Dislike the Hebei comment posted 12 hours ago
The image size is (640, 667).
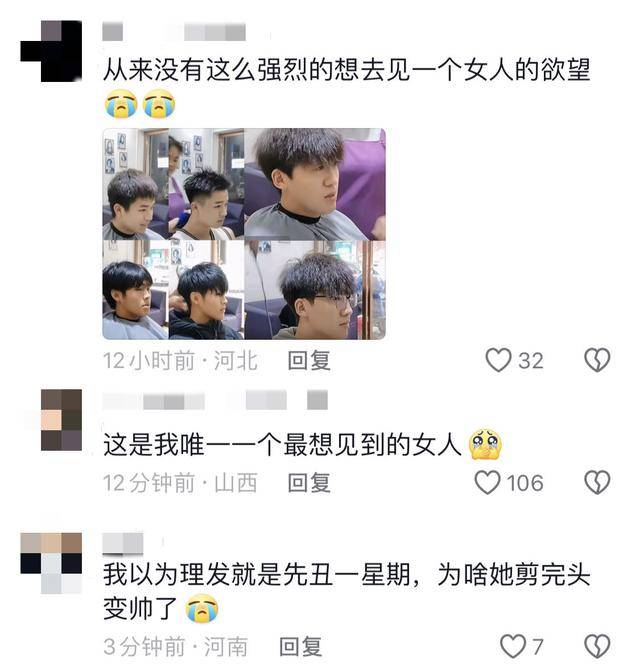coord(597,360)
